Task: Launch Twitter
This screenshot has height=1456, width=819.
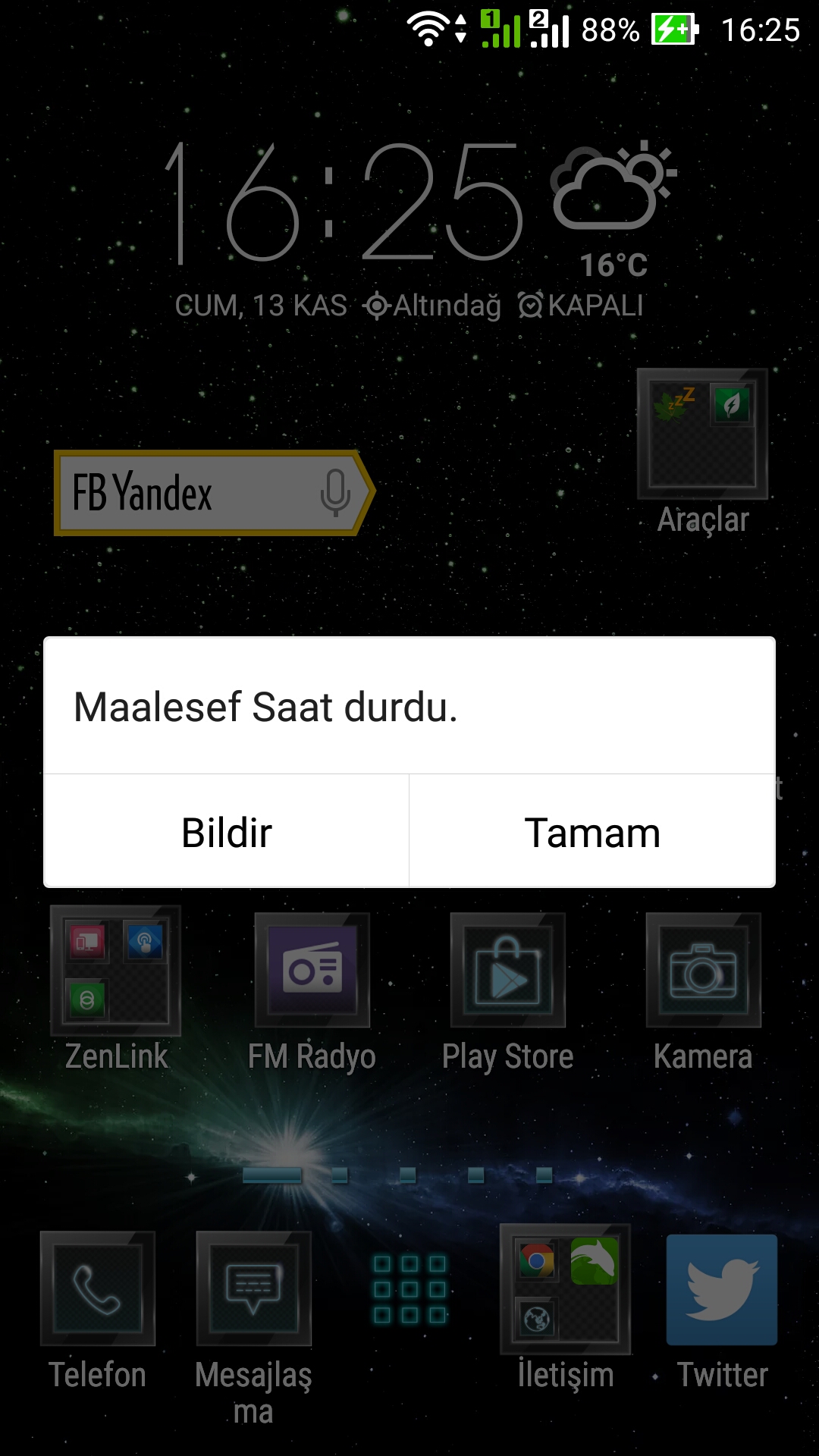Action: [x=722, y=1289]
